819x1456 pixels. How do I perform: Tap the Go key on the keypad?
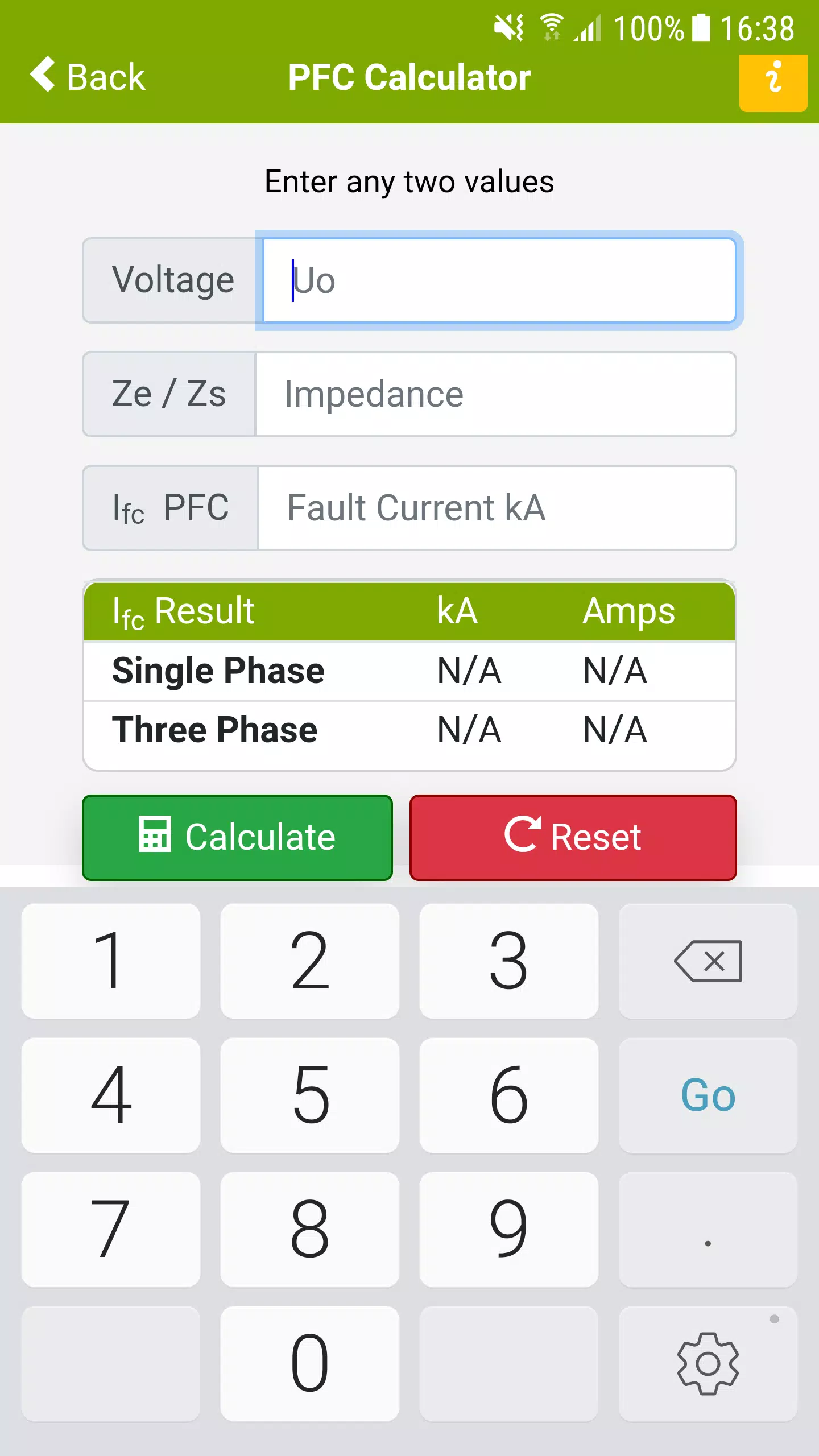(x=708, y=1095)
